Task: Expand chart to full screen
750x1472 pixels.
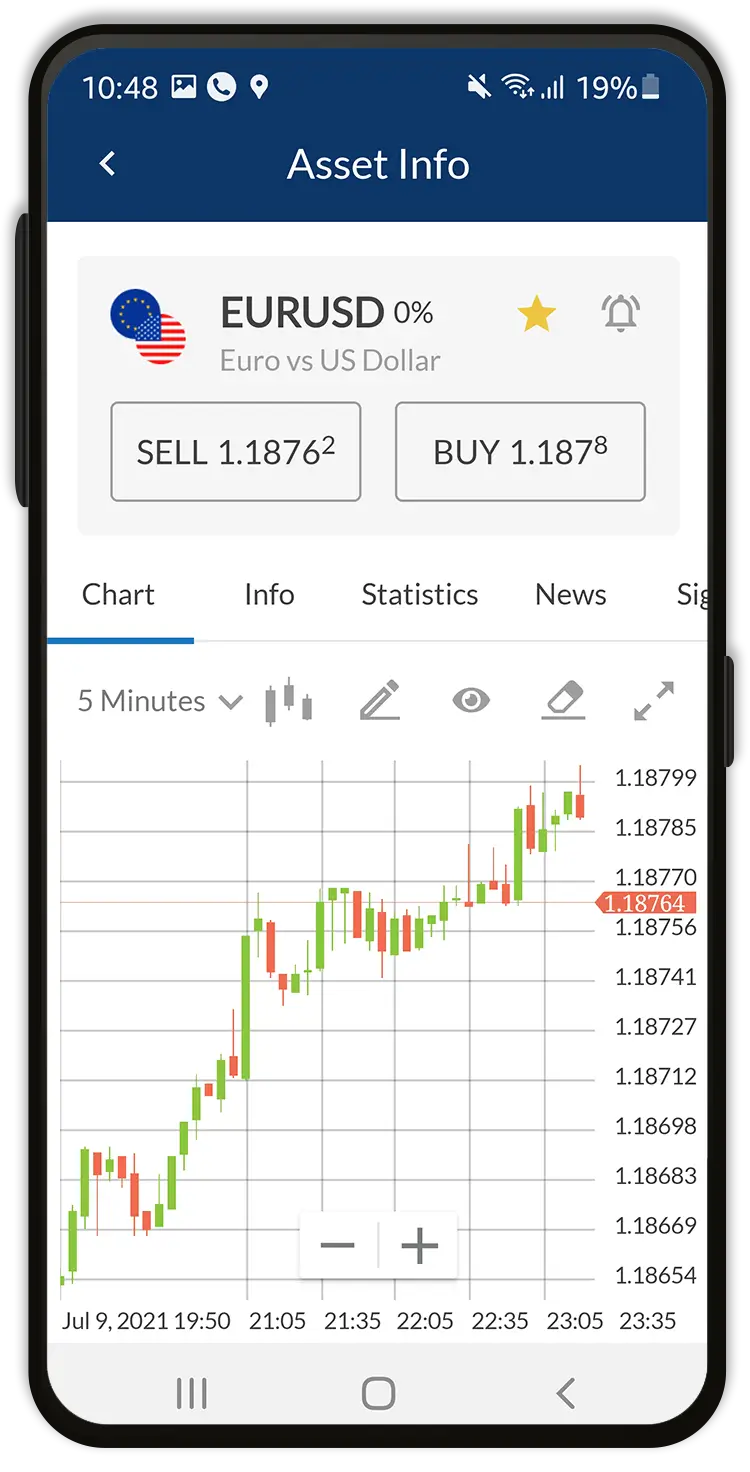Action: click(x=654, y=701)
